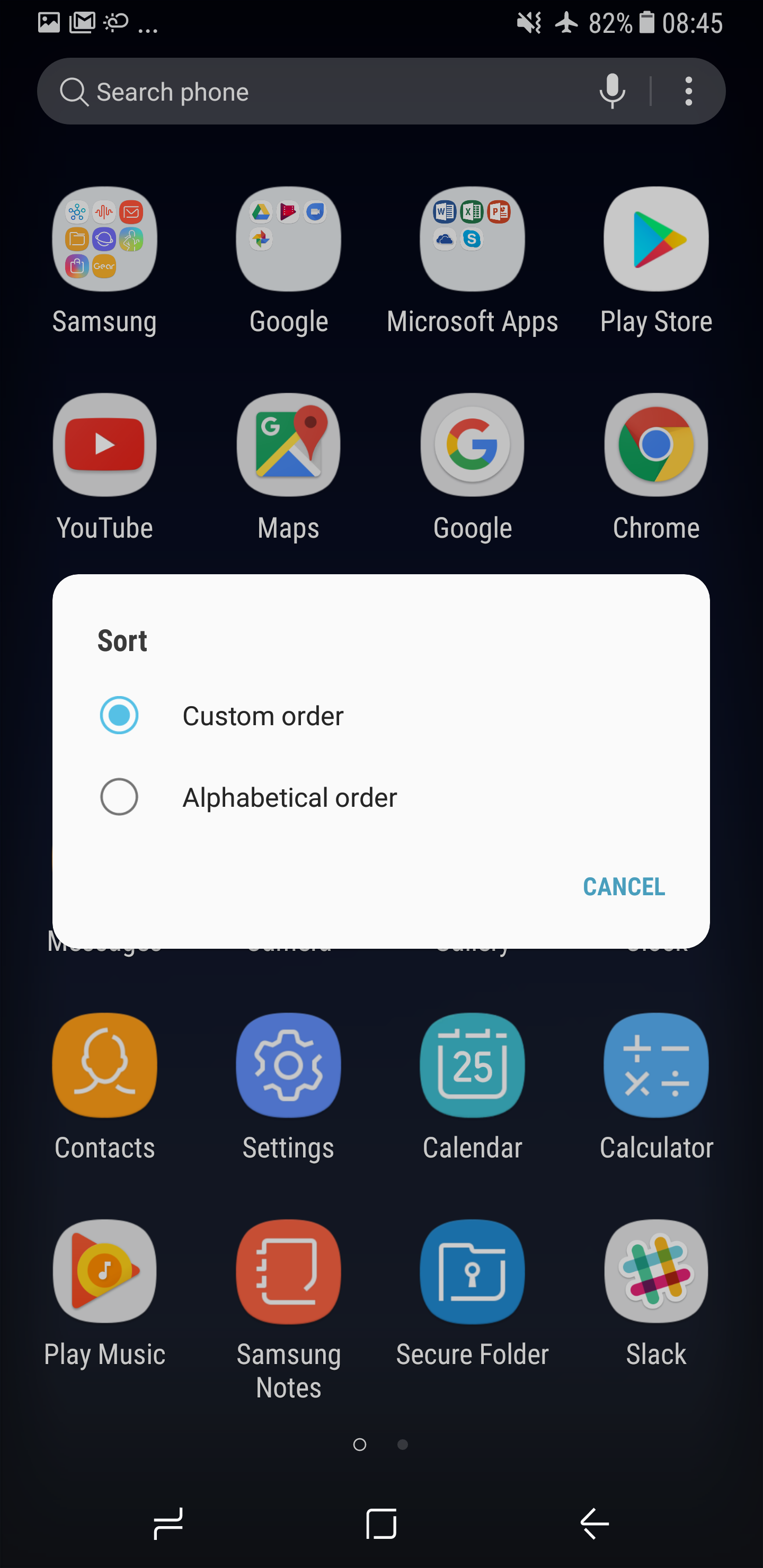The image size is (763, 1568).
Task: Go back using the navigation bar
Action: click(x=595, y=1524)
